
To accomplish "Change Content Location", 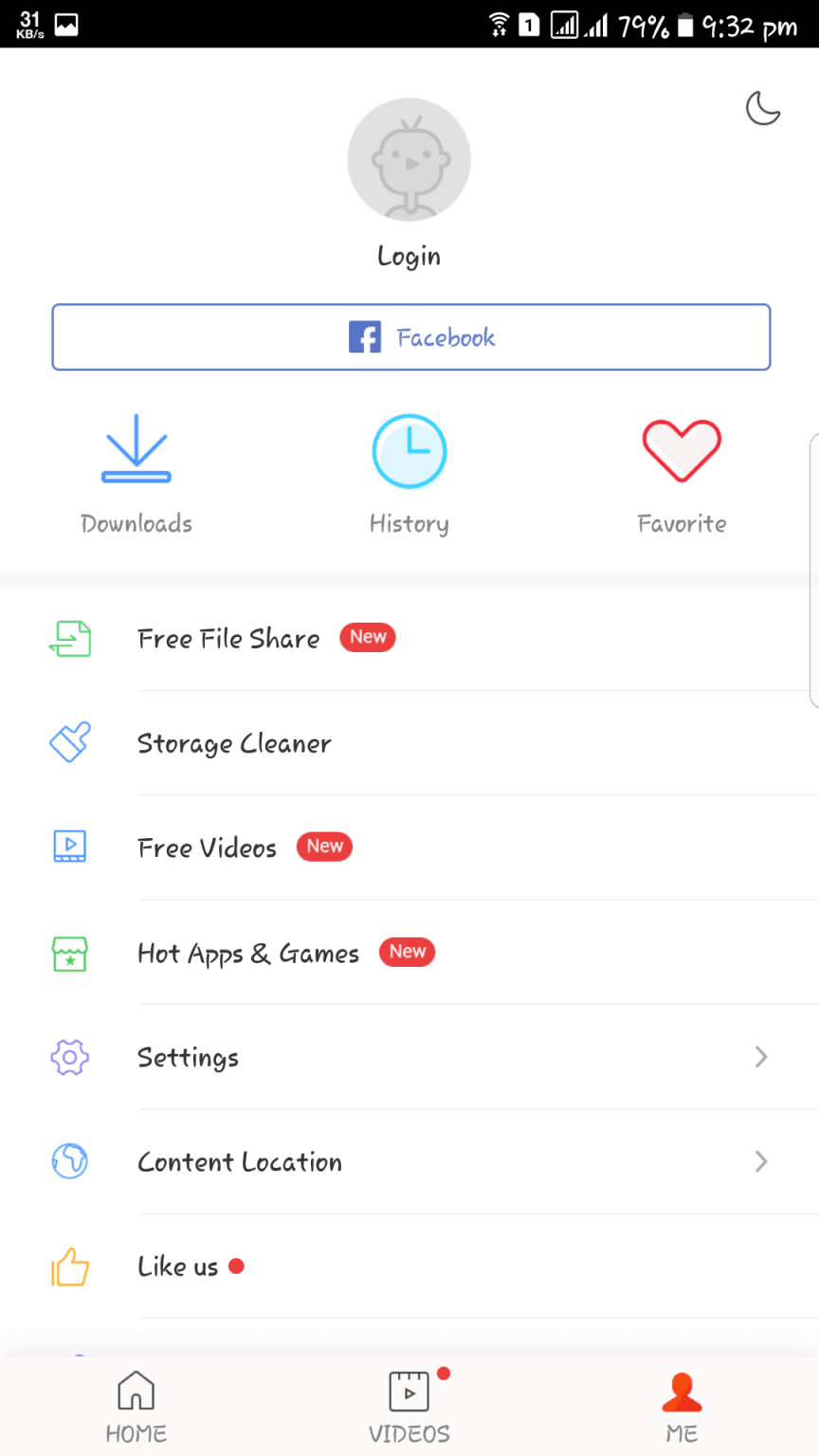I will pyautogui.click(x=409, y=1162).
